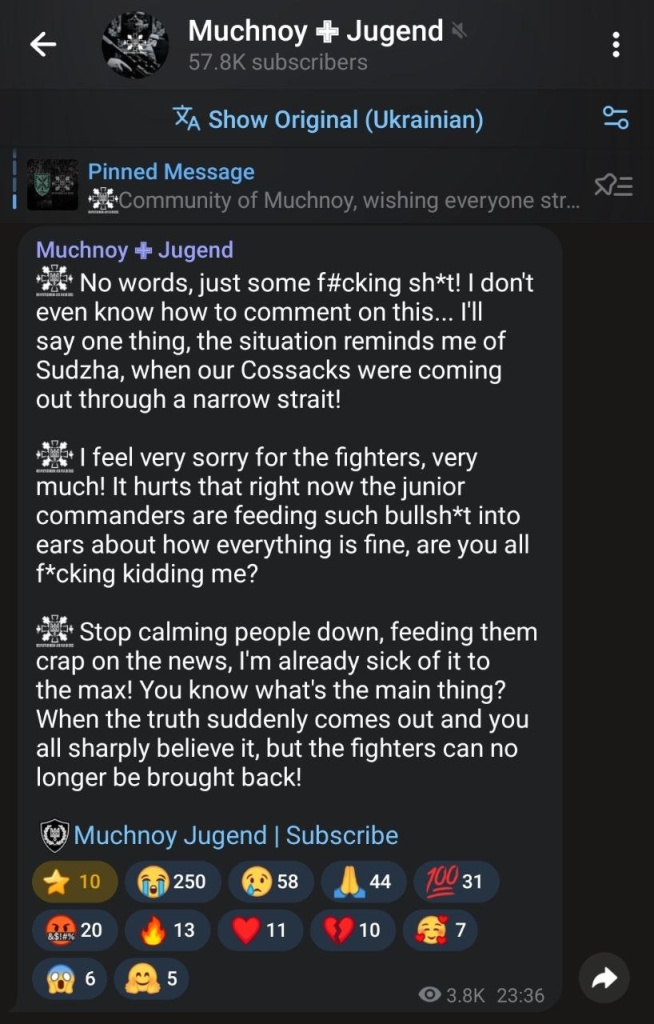React with the fire emoji, 13
The width and height of the screenshot is (654, 1024).
point(167,930)
